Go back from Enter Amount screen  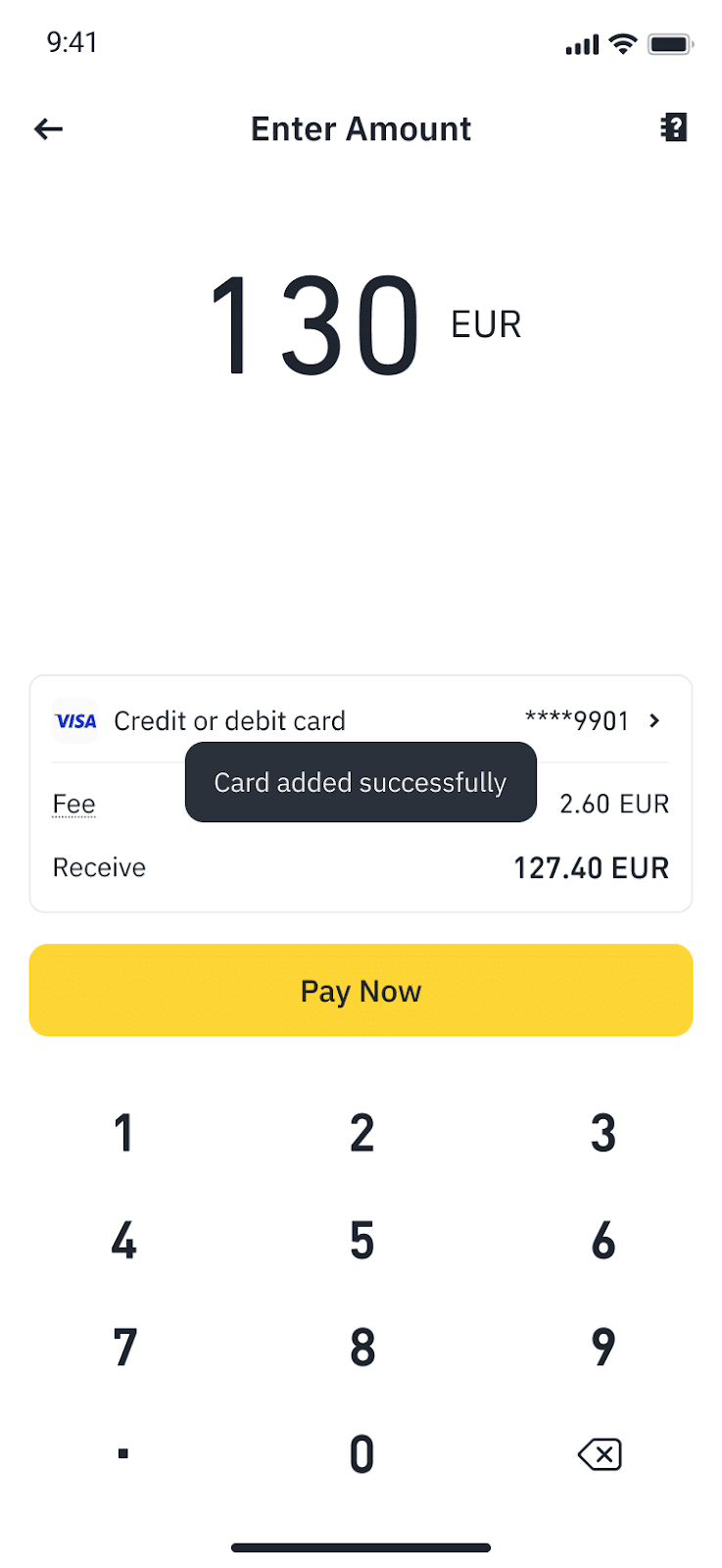[x=48, y=128]
